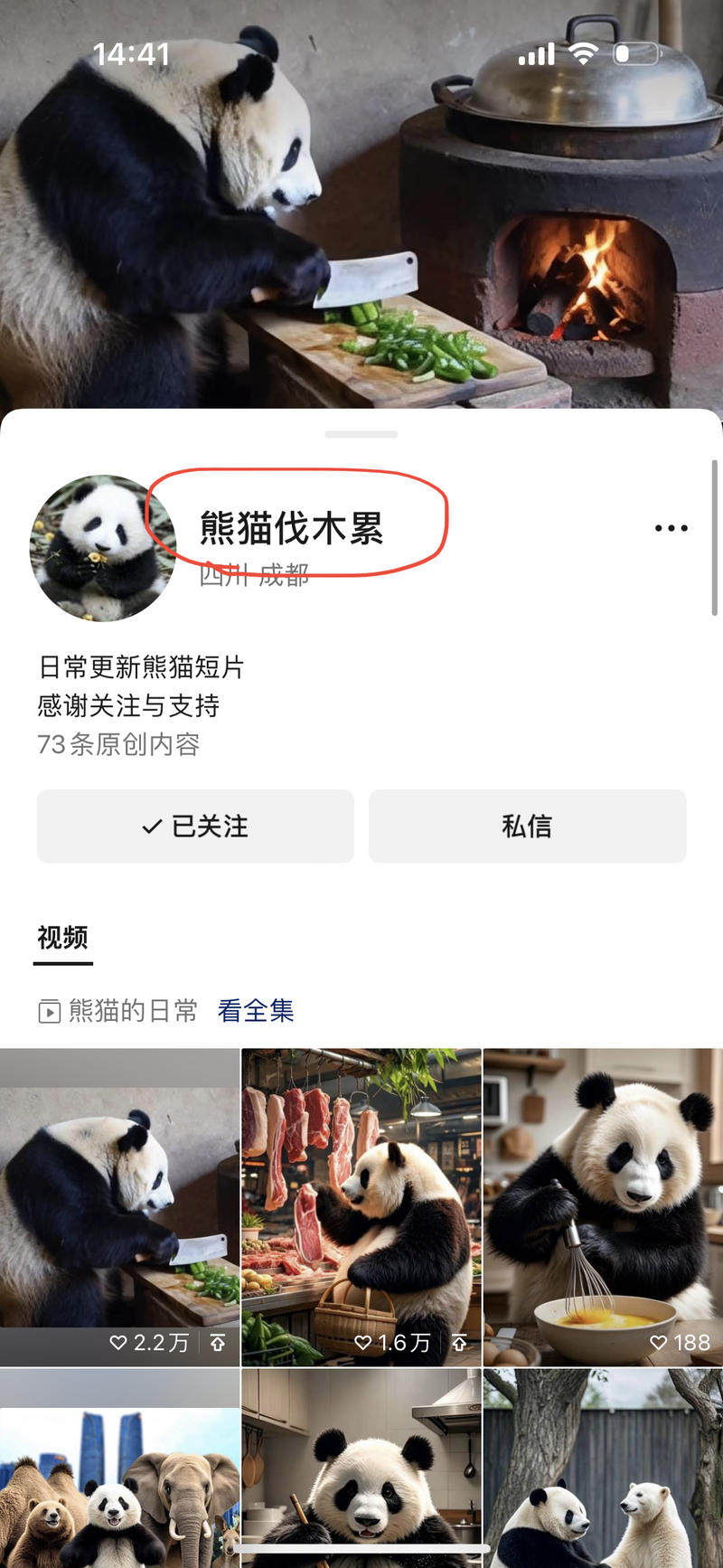This screenshot has width=723, height=1568.
Task: View the round panda profile avatar
Action: point(102,548)
